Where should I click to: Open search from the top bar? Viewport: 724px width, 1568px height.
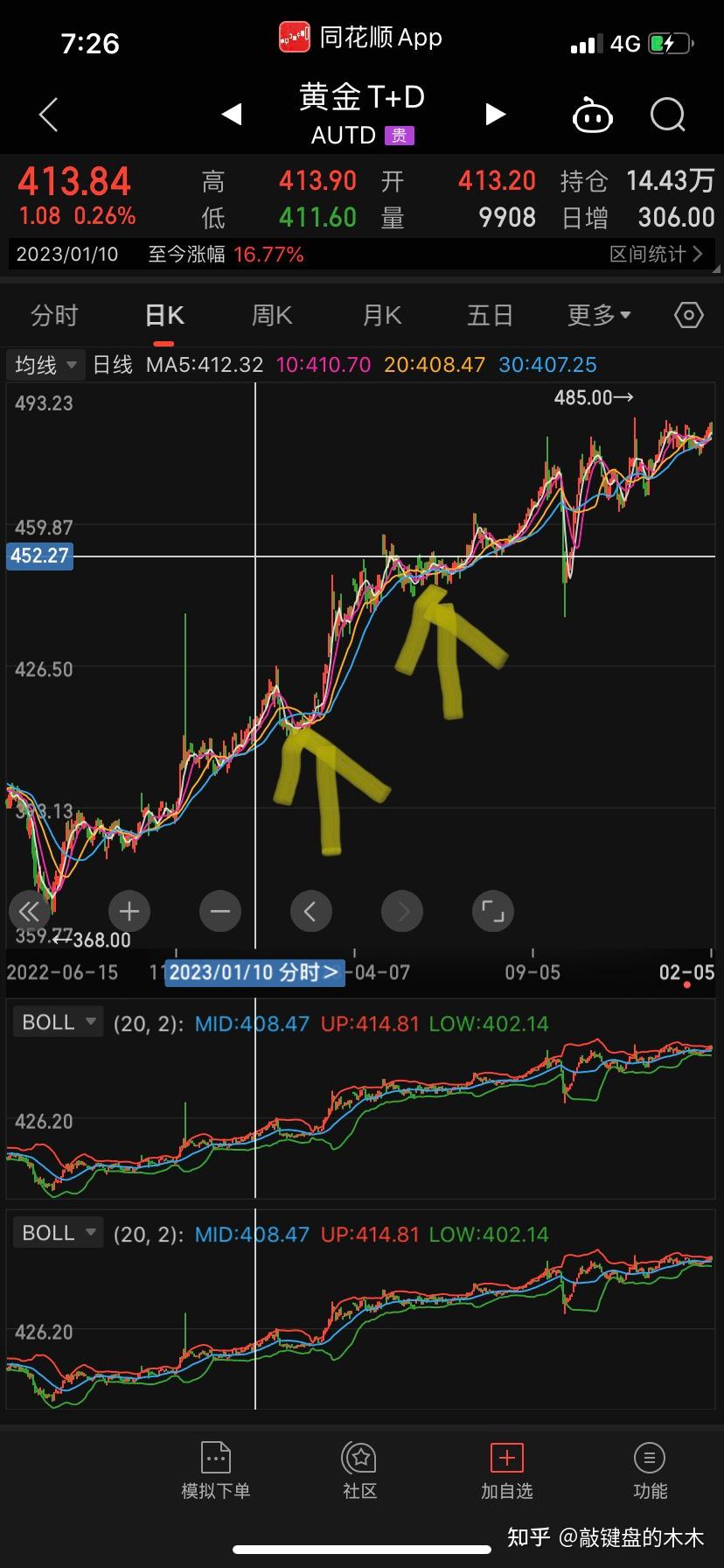(668, 115)
